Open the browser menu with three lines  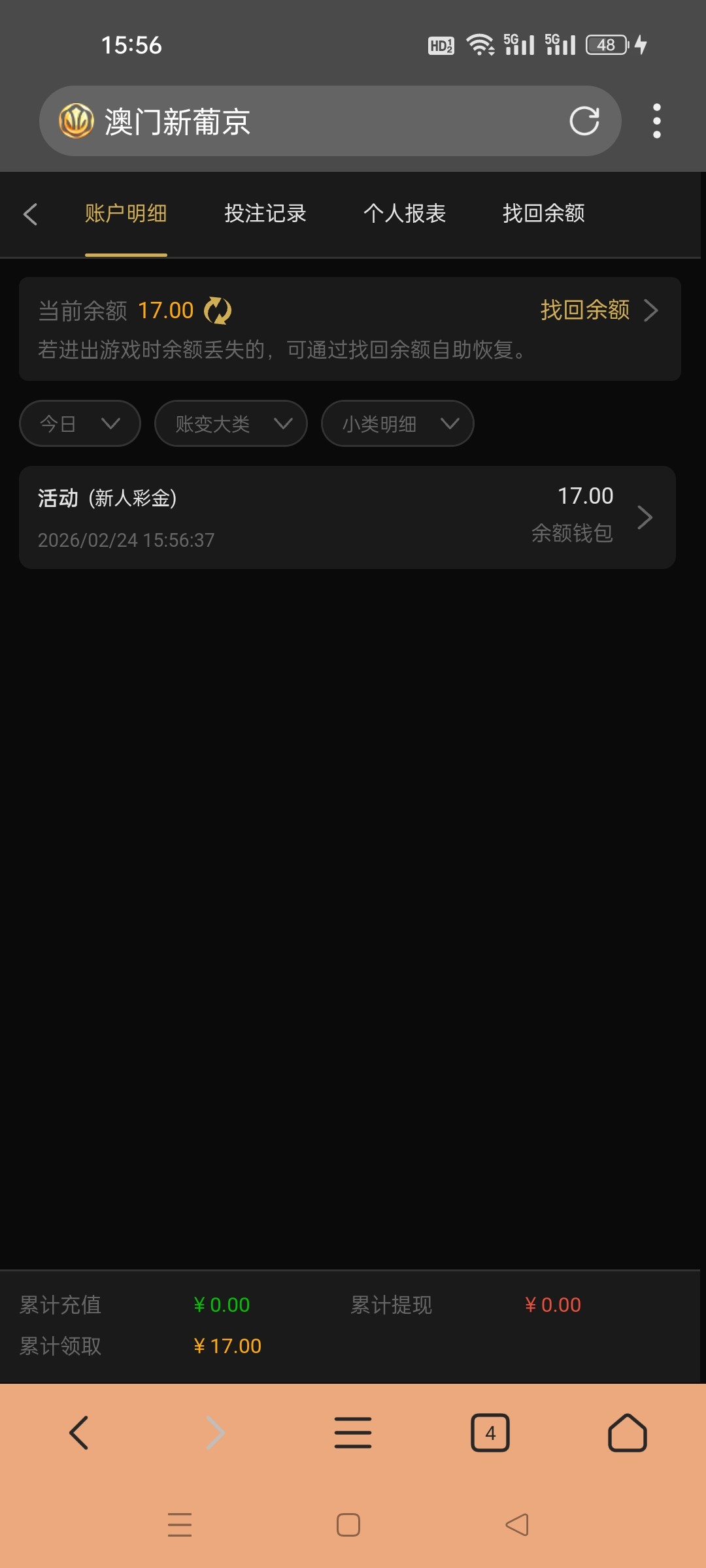click(353, 1433)
